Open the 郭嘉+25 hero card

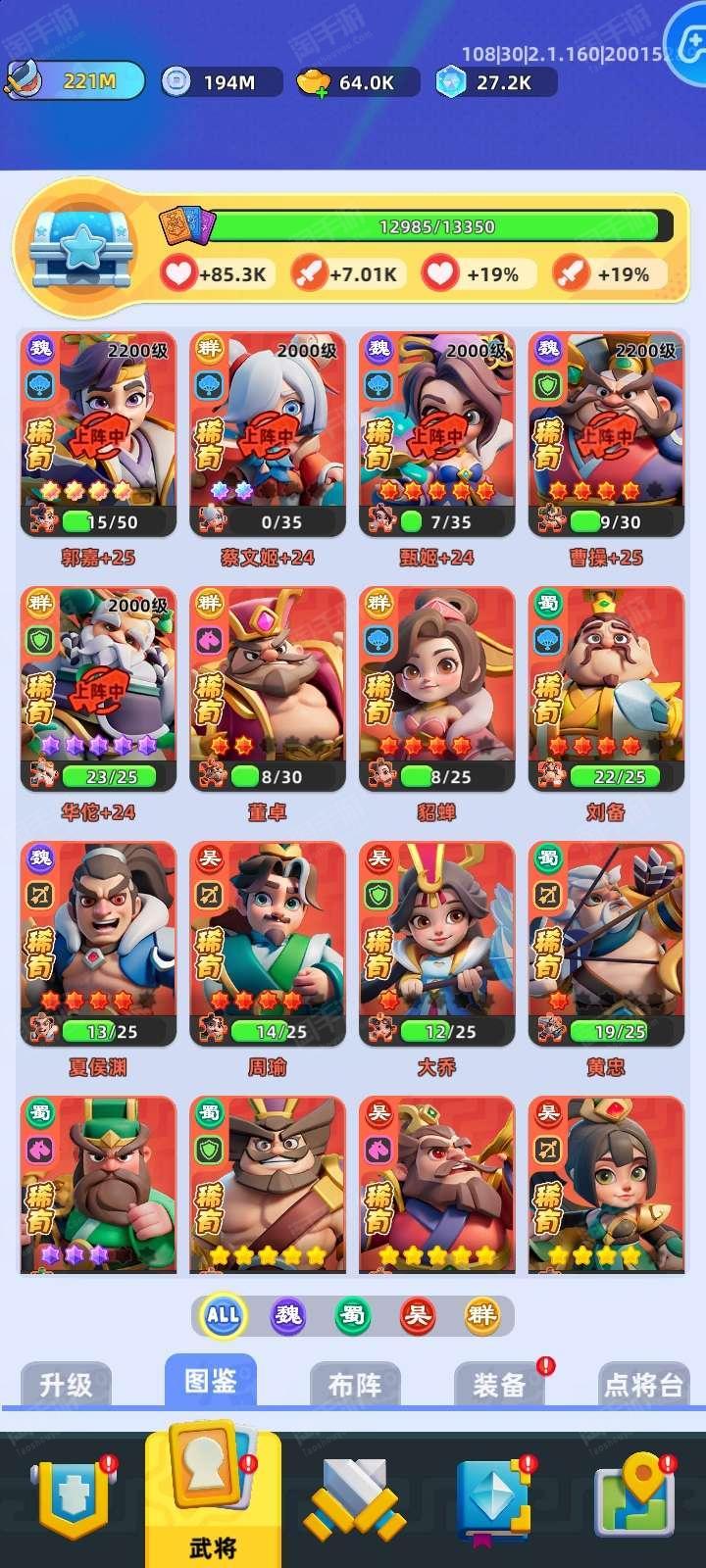[x=98, y=434]
